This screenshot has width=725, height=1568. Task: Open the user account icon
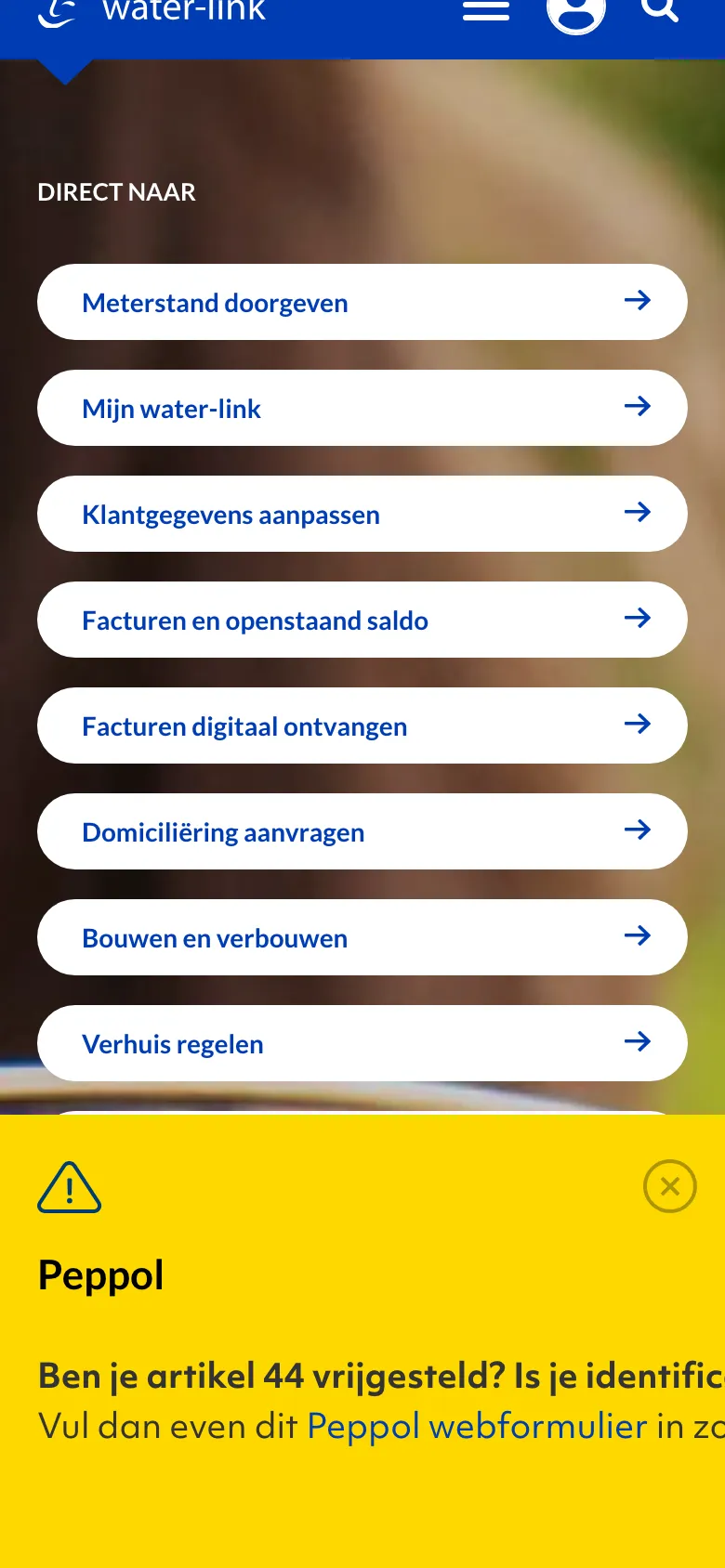click(x=576, y=11)
